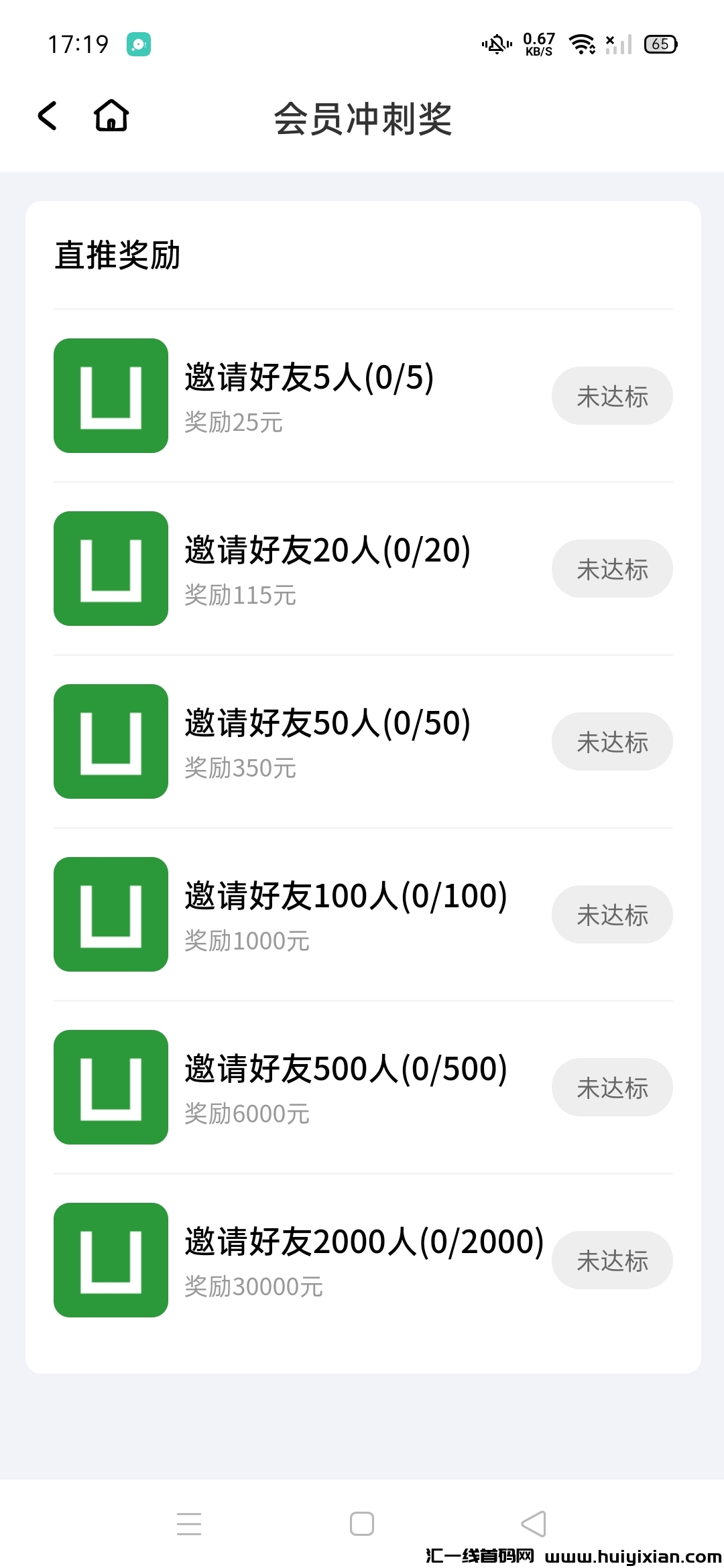Image resolution: width=724 pixels, height=1568 pixels.
Task: Tap 未达标 next to 奖励350元
Action: pyautogui.click(x=612, y=742)
